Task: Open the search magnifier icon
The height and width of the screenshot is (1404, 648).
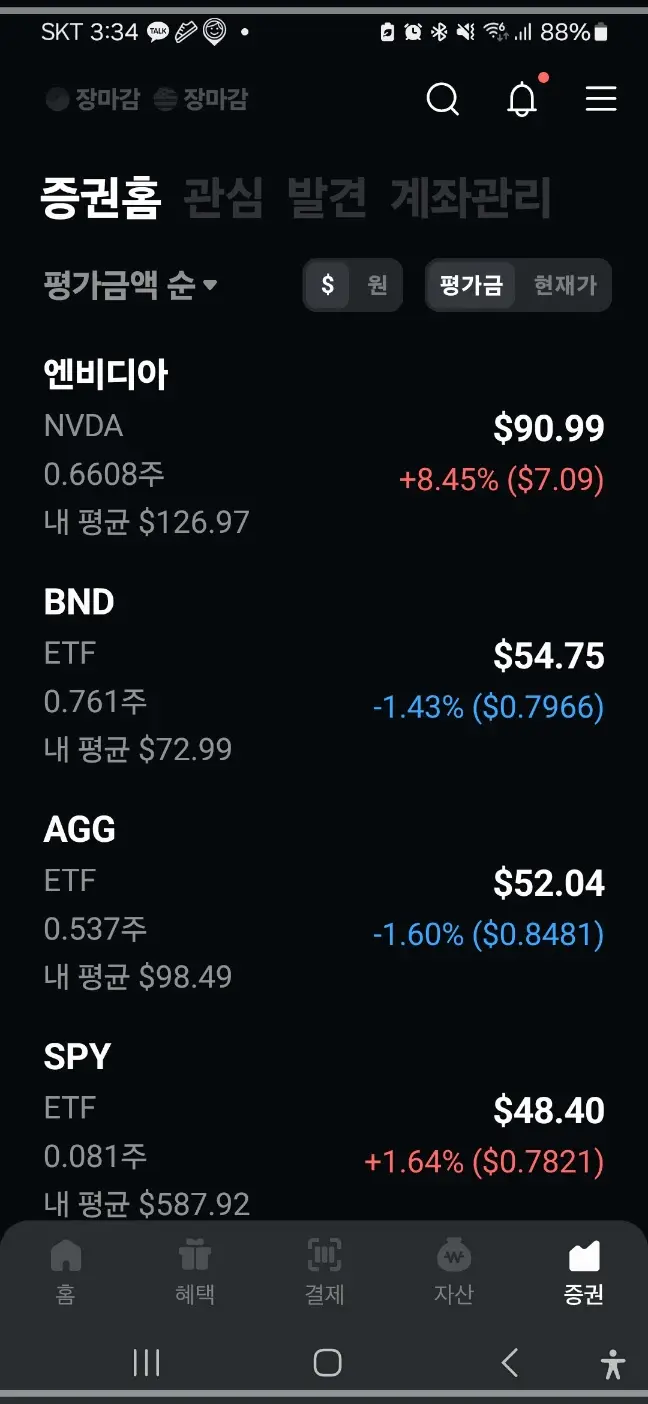Action: coord(442,99)
